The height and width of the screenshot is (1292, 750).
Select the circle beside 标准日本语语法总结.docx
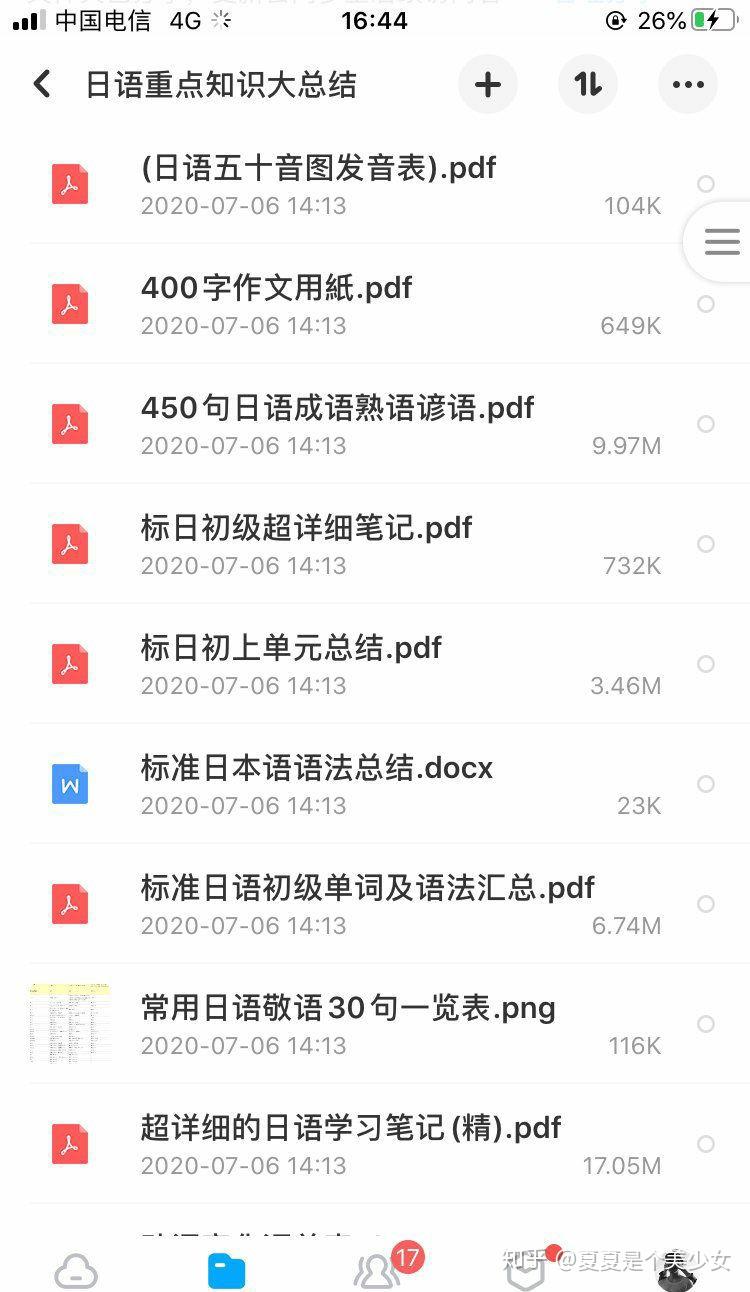click(706, 784)
